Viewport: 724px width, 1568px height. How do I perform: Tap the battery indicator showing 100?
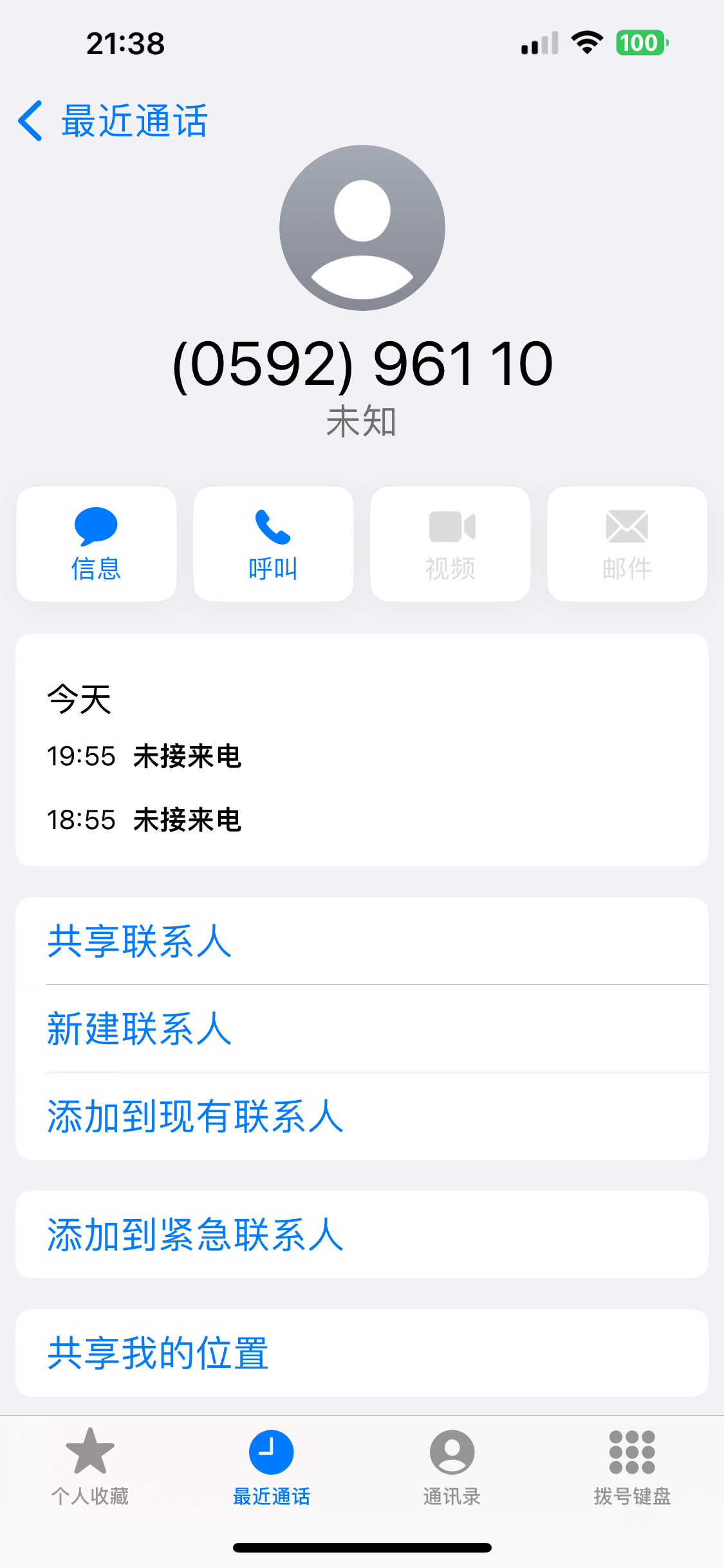640,43
